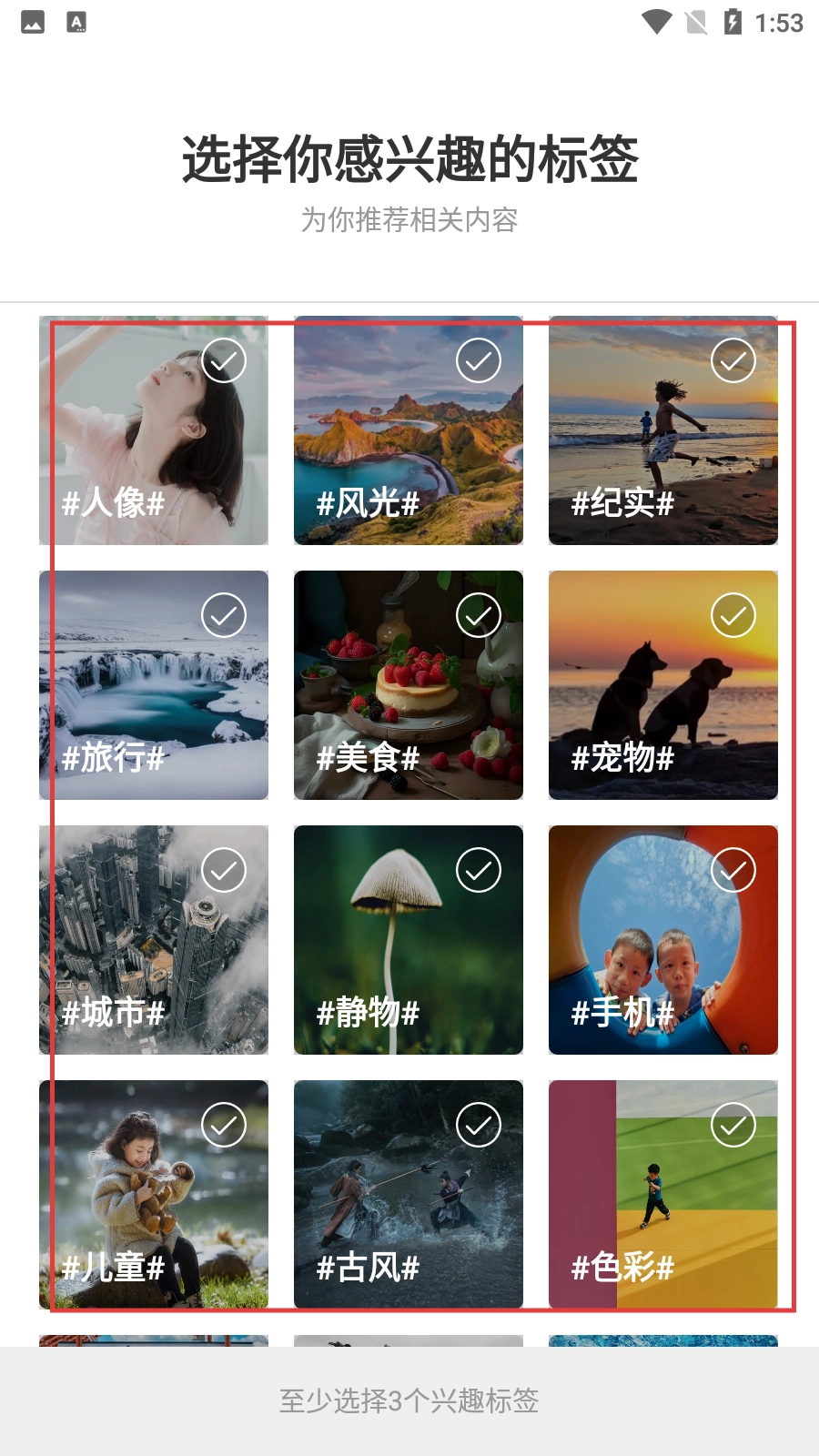Viewport: 819px width, 1456px height.
Task: Select the #手机# tag
Action: 663,940
